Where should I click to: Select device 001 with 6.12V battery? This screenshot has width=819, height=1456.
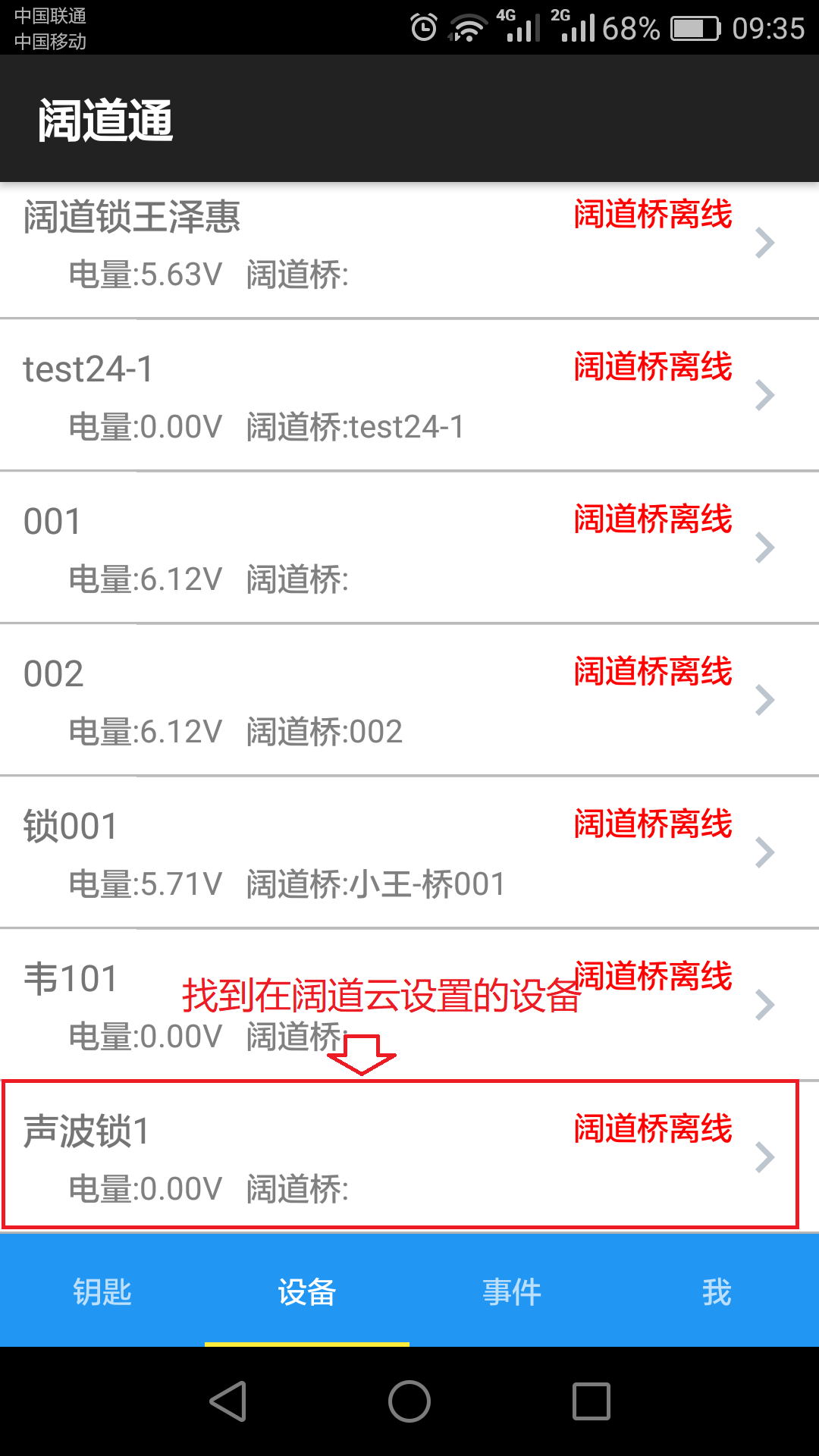coord(409,548)
